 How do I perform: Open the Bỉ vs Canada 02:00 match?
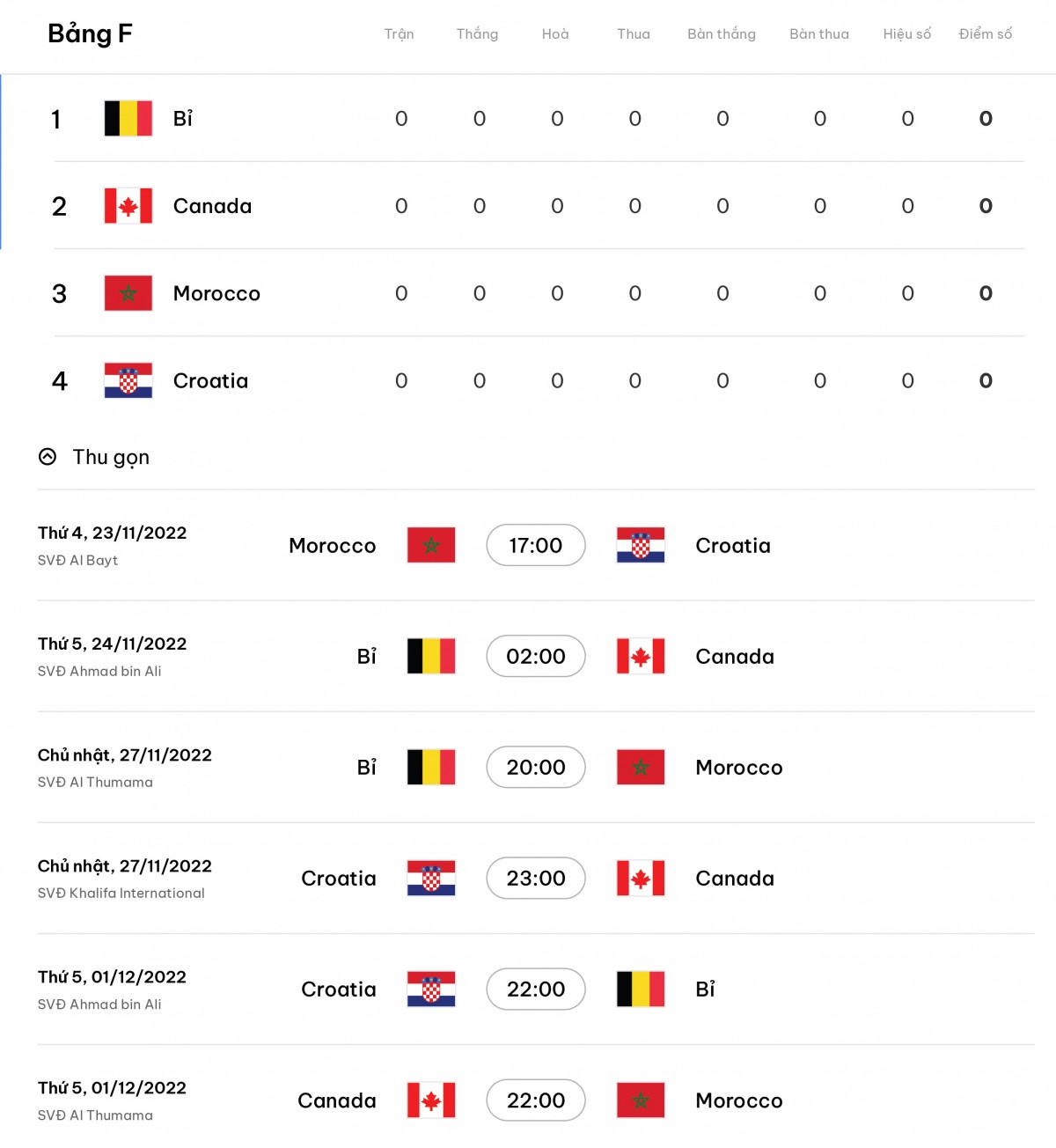[x=535, y=657]
